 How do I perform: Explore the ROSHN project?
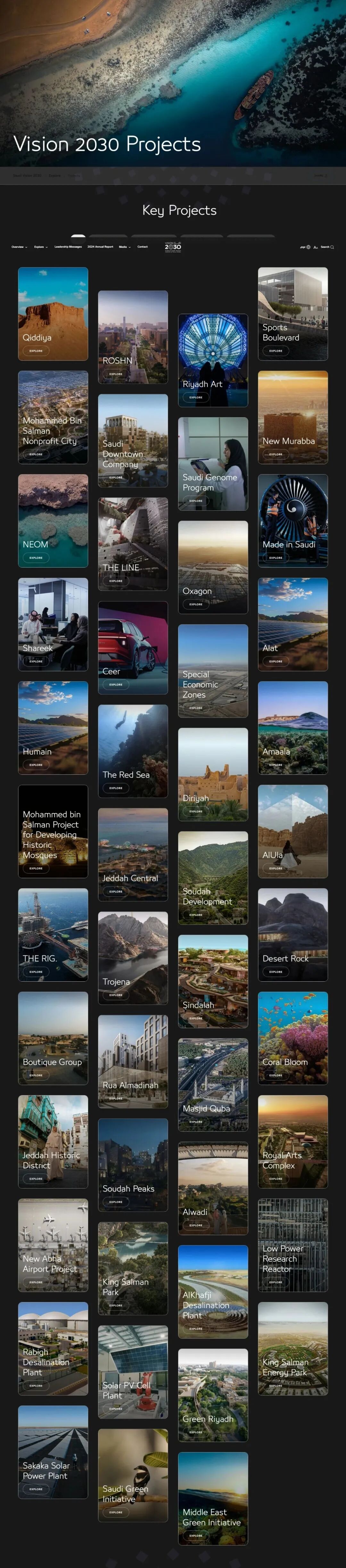coord(116,374)
